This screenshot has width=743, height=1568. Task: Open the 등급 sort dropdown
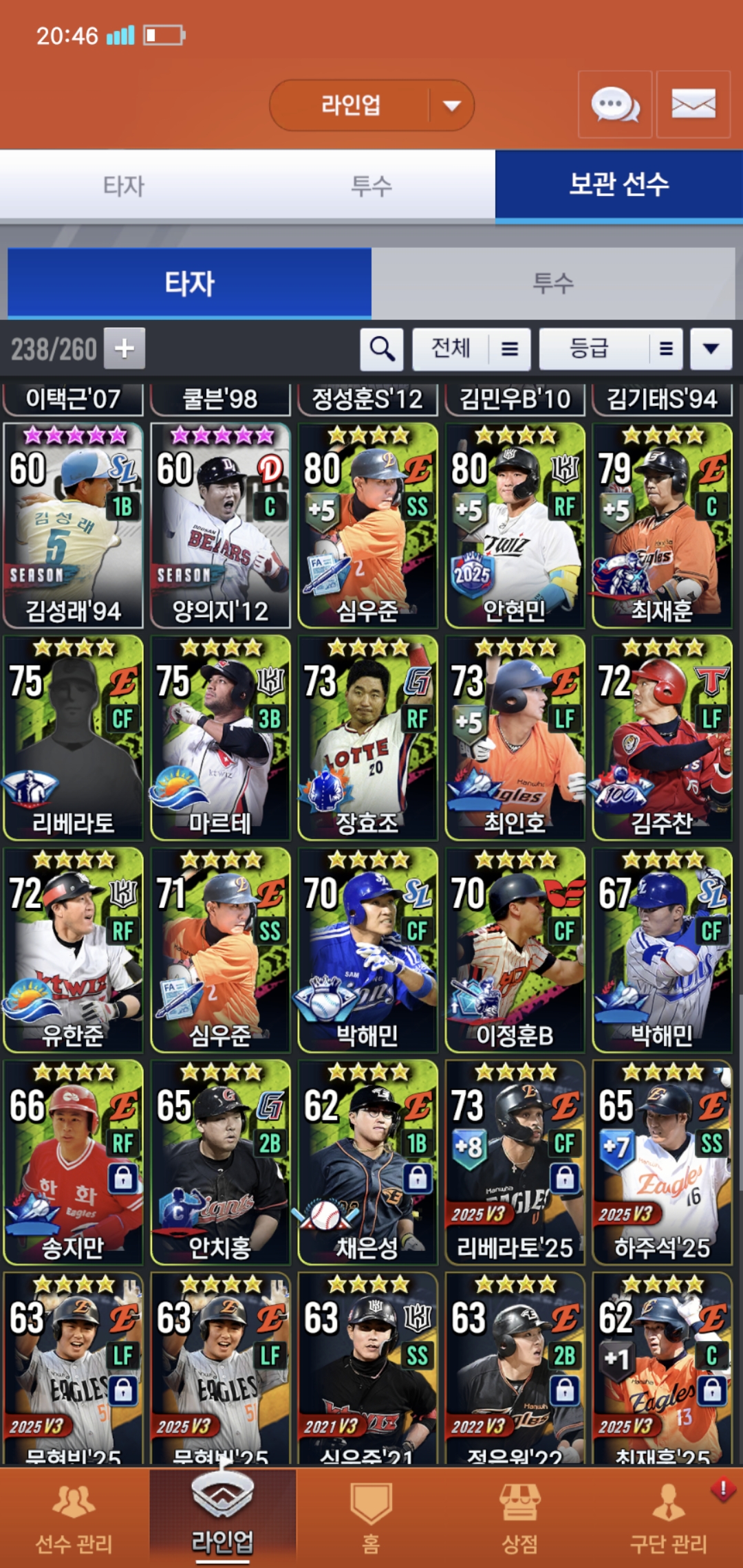611,349
